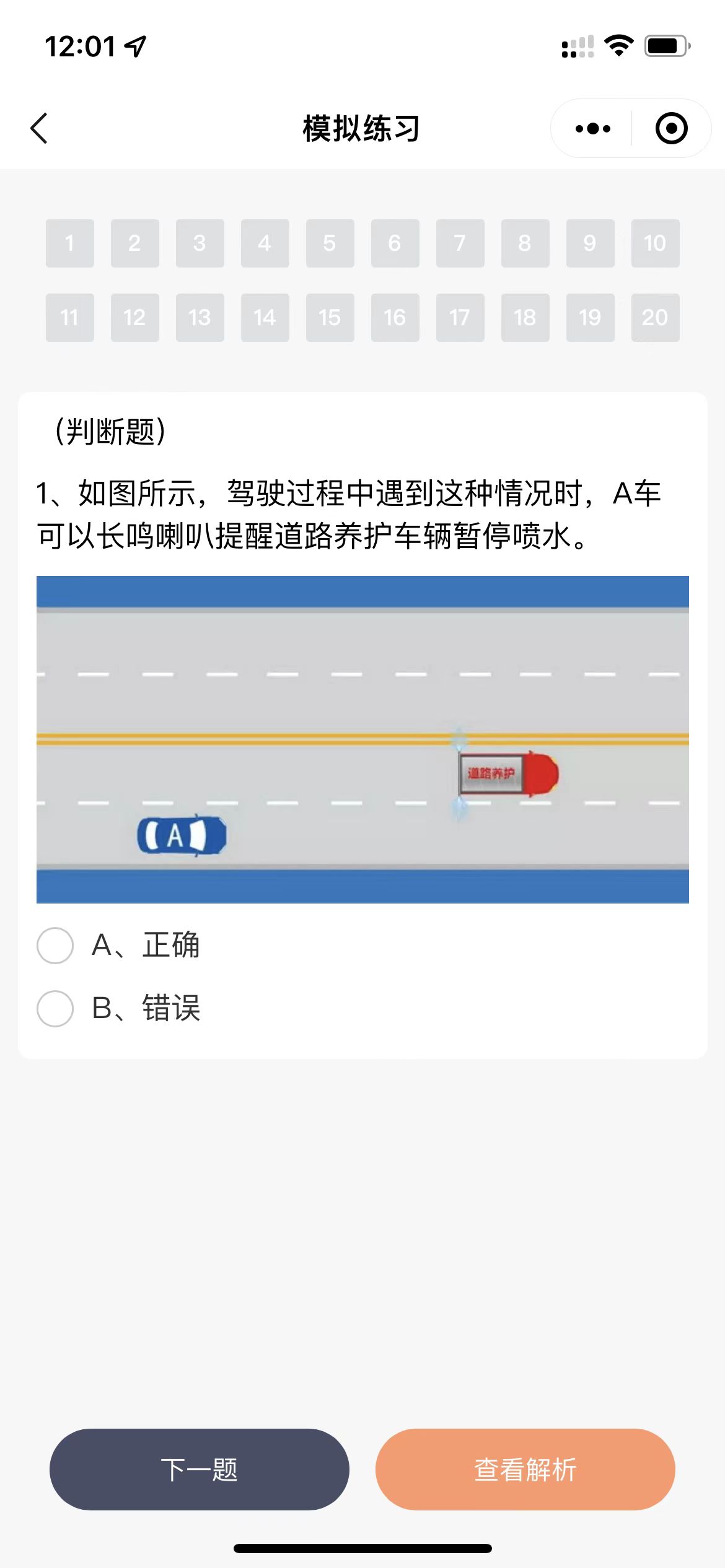Jump to question number 13

pyautogui.click(x=200, y=318)
